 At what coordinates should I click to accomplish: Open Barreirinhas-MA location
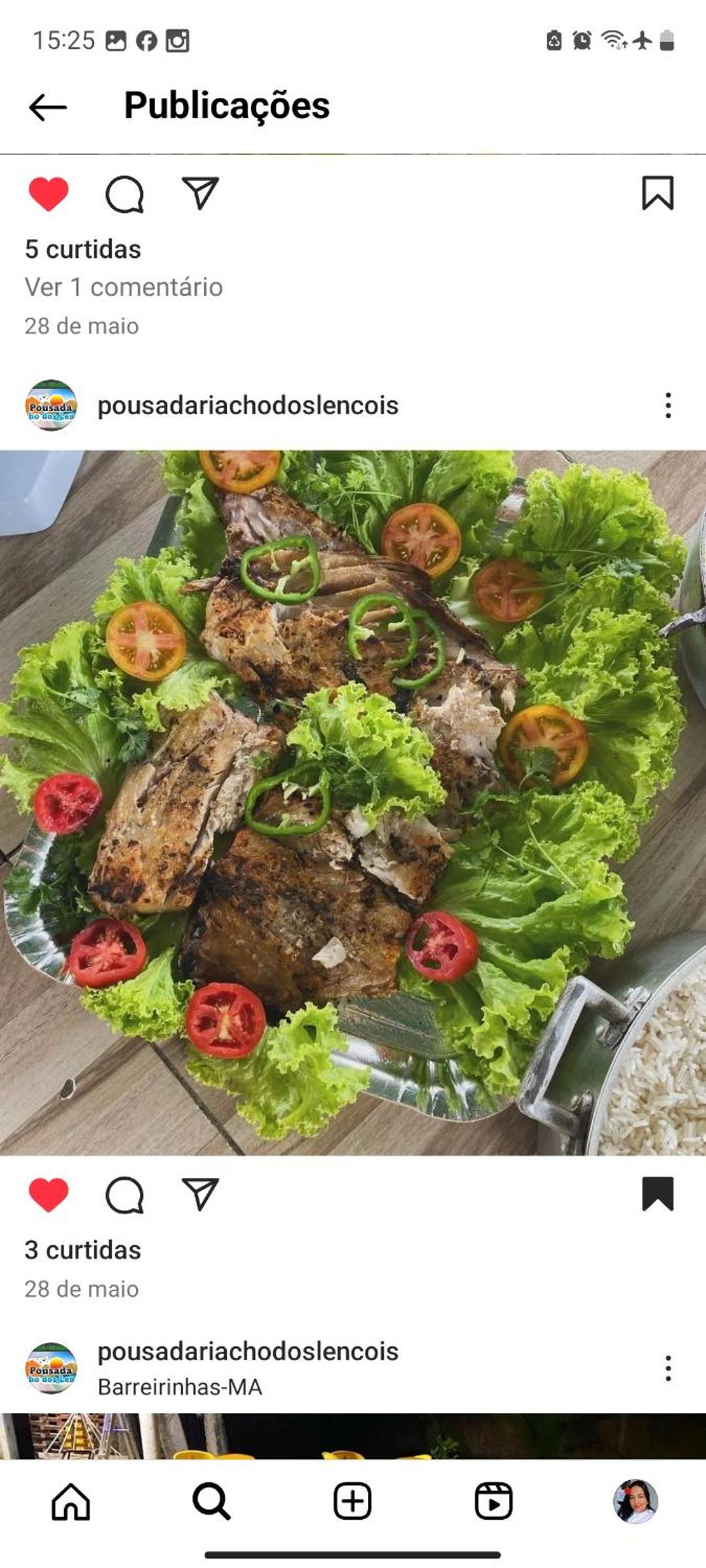[x=180, y=1386]
